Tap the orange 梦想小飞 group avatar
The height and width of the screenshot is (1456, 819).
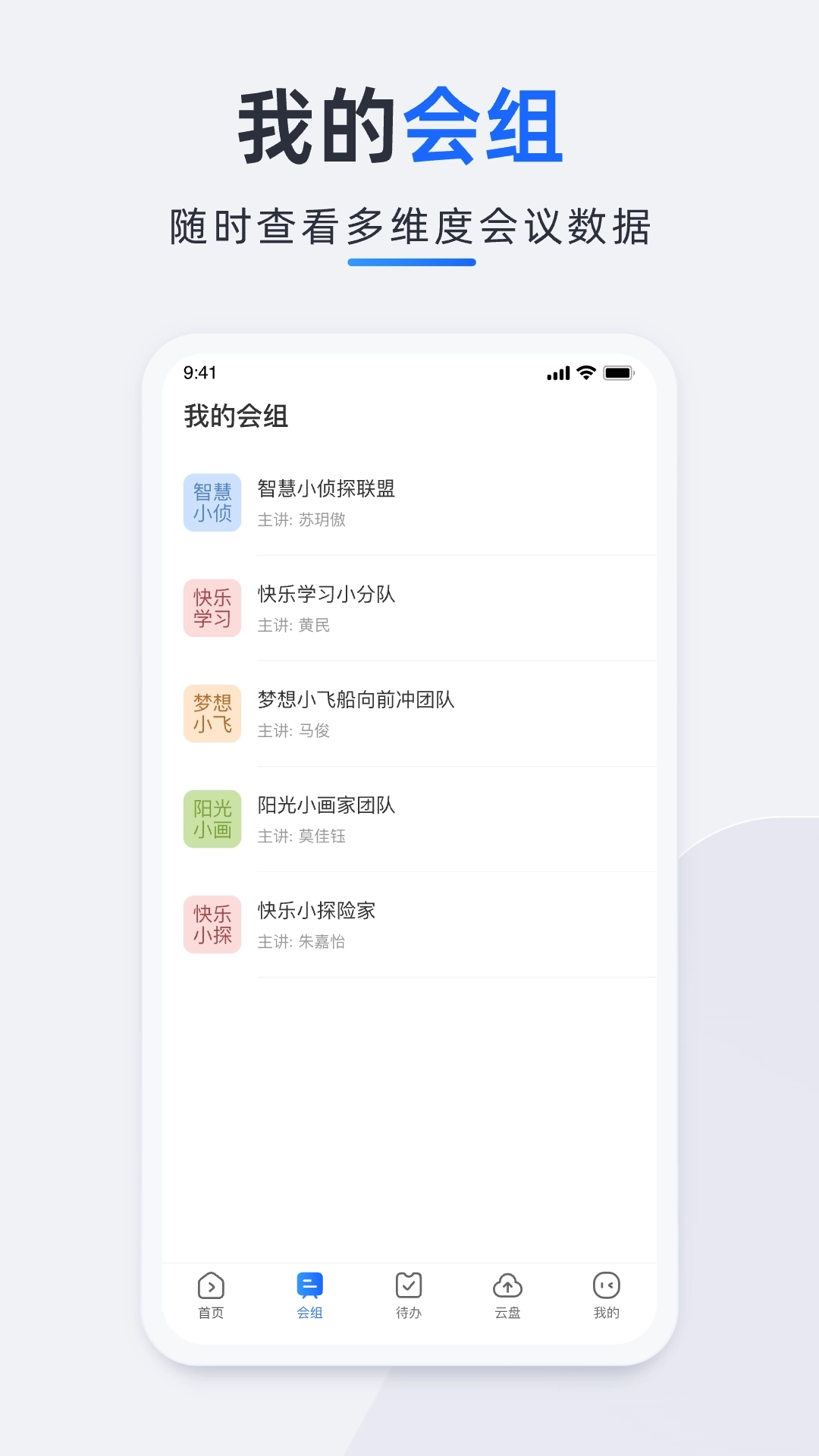tap(212, 712)
